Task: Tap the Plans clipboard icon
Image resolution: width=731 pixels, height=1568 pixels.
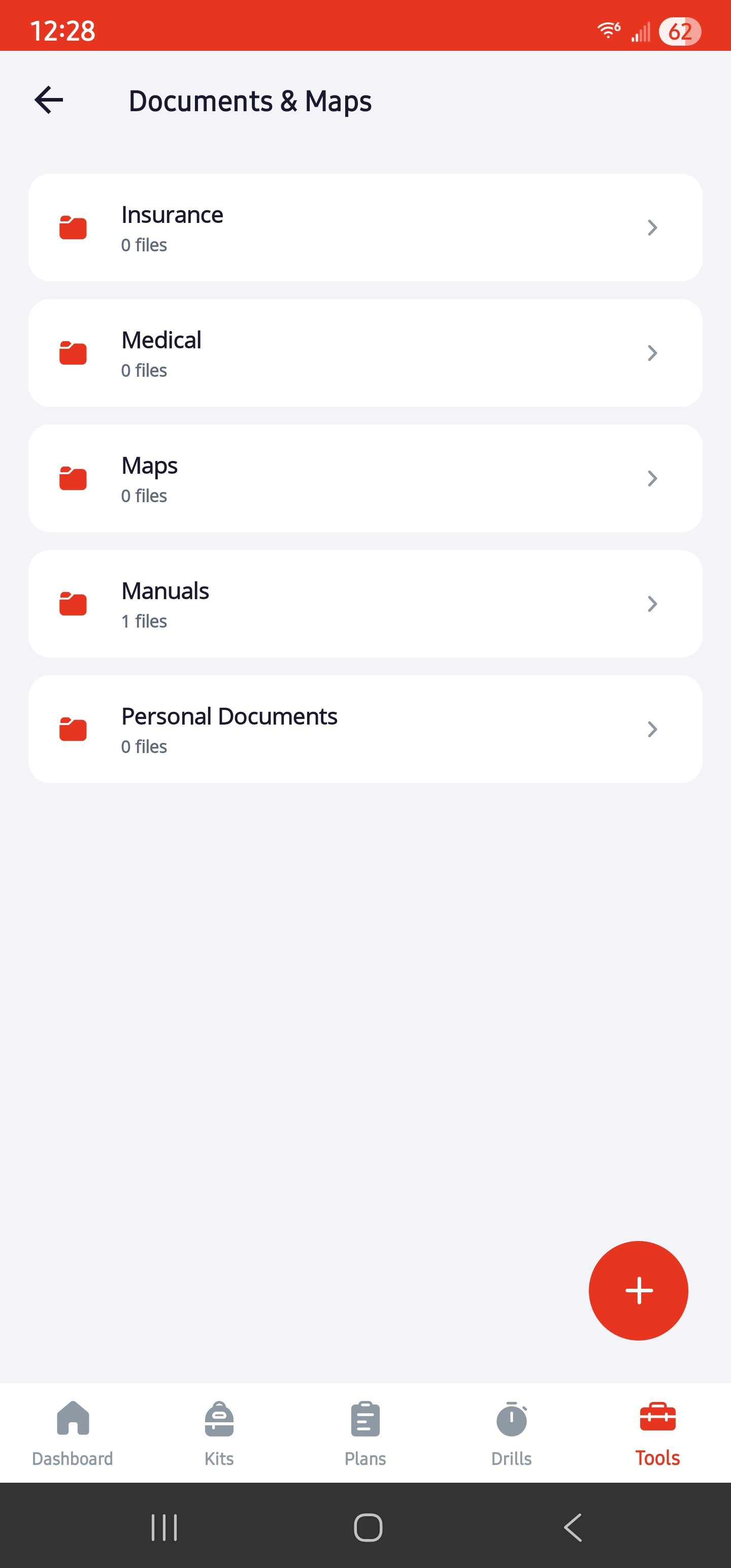Action: [x=364, y=1420]
